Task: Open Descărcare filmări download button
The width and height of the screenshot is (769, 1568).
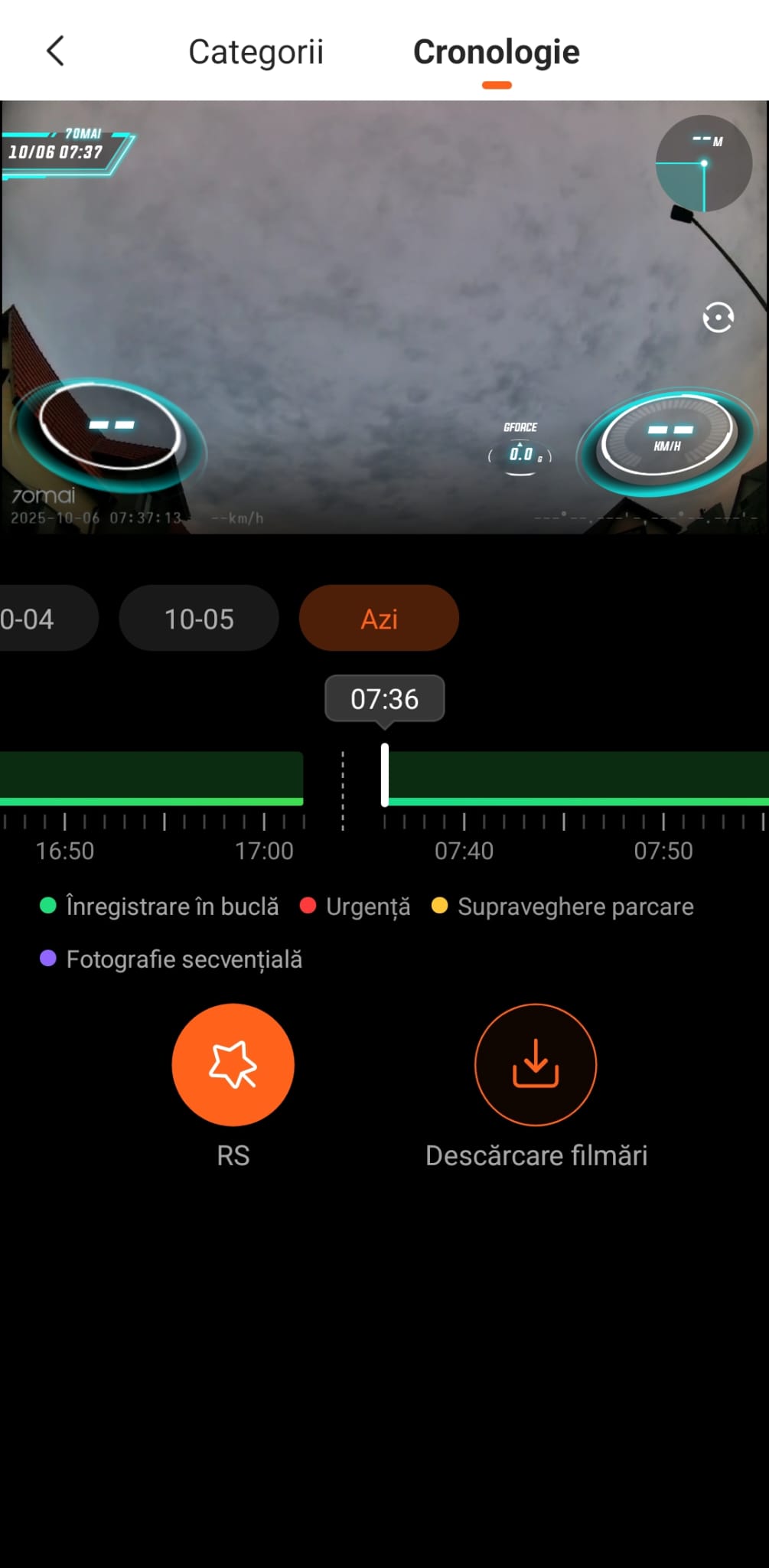Action: [536, 1065]
